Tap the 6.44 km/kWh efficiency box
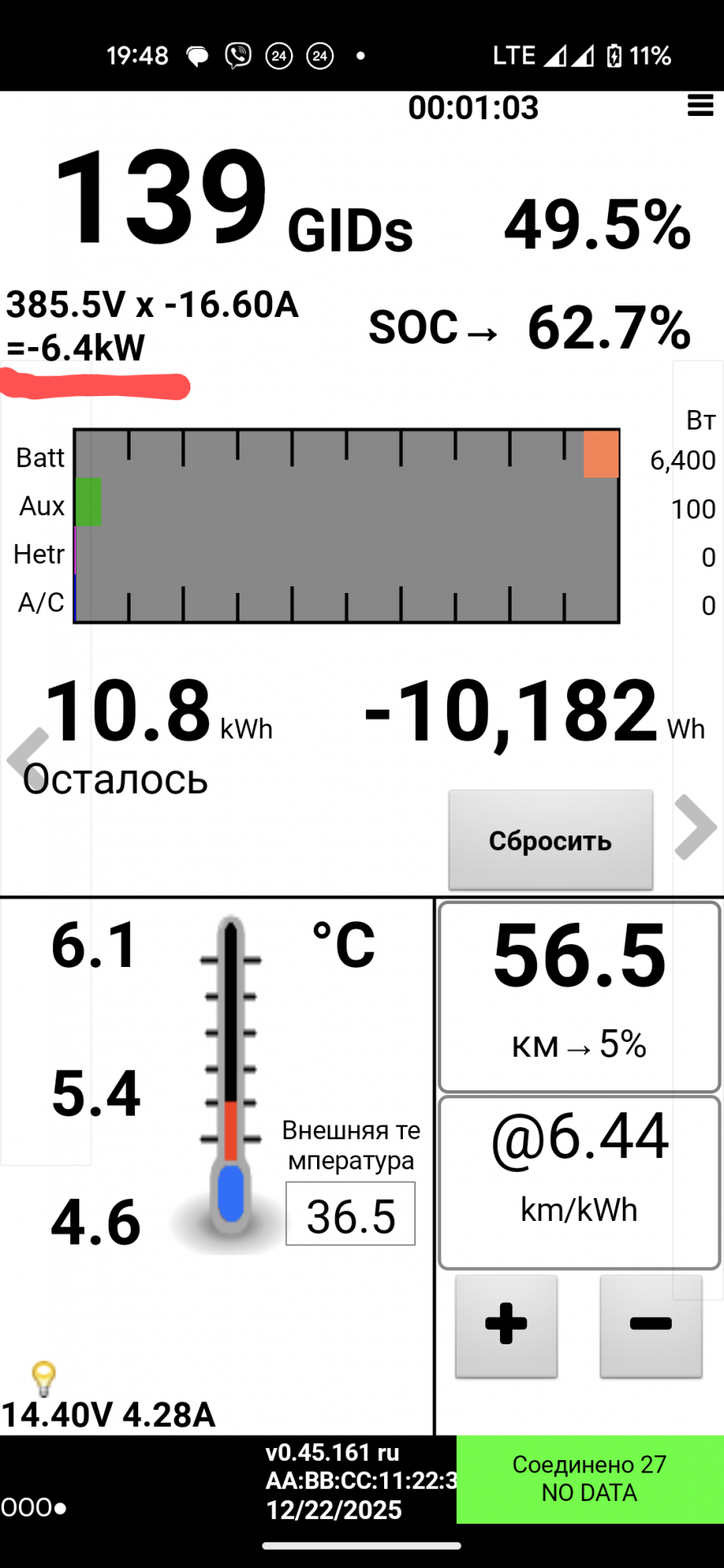724x1568 pixels. (579, 1182)
